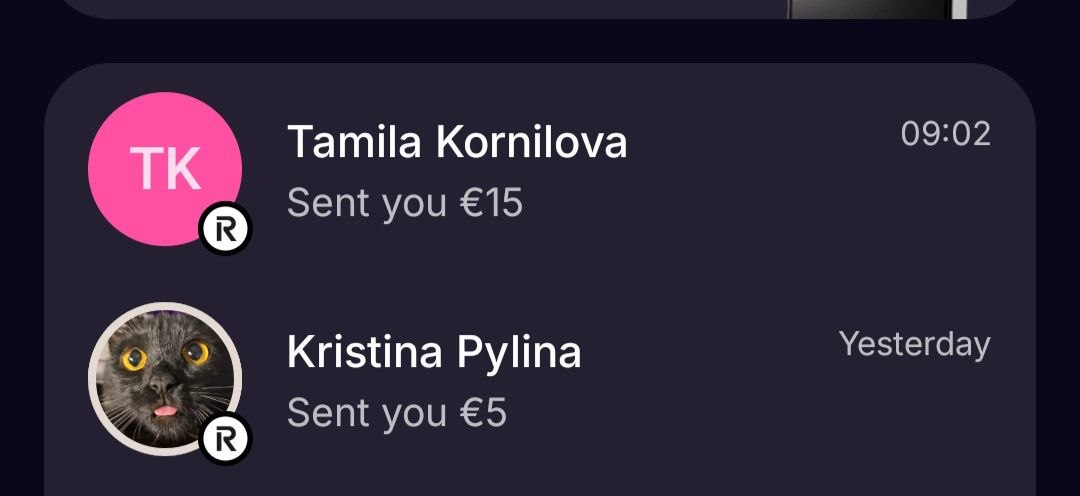
Task: Open Tamila Kornilova's €15 transfer
Action: coord(540,172)
